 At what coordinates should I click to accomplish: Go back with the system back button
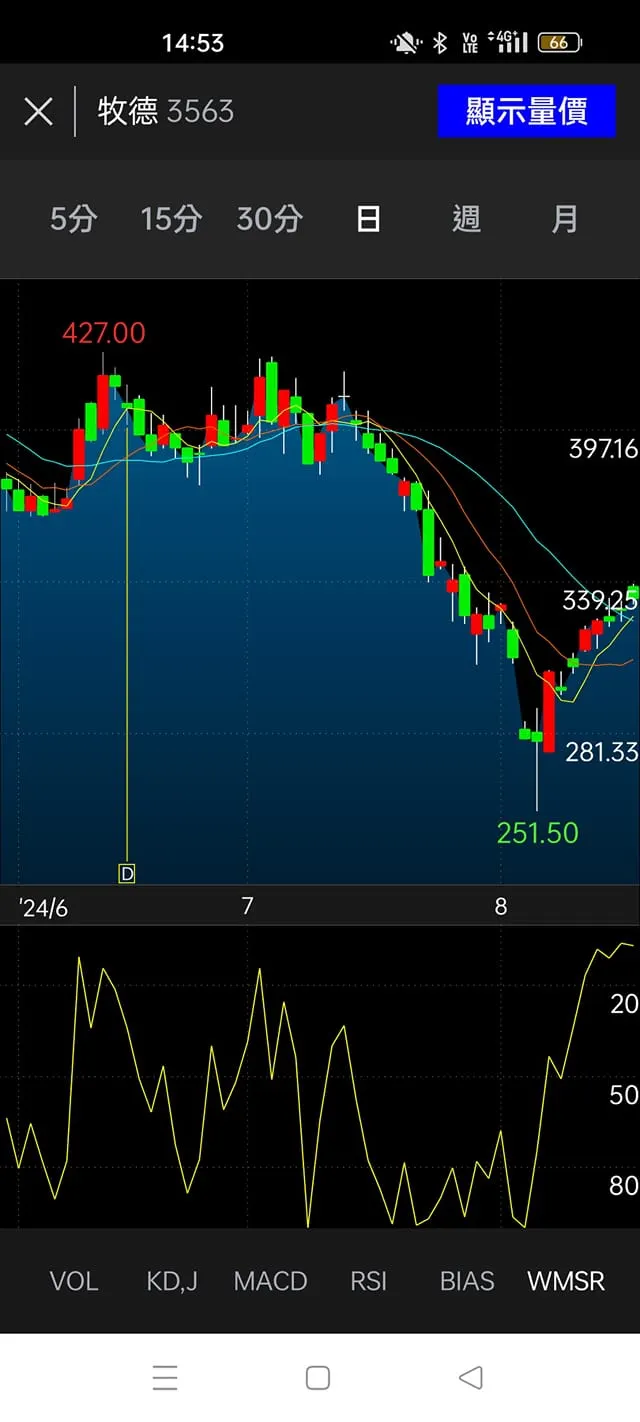tap(470, 1378)
